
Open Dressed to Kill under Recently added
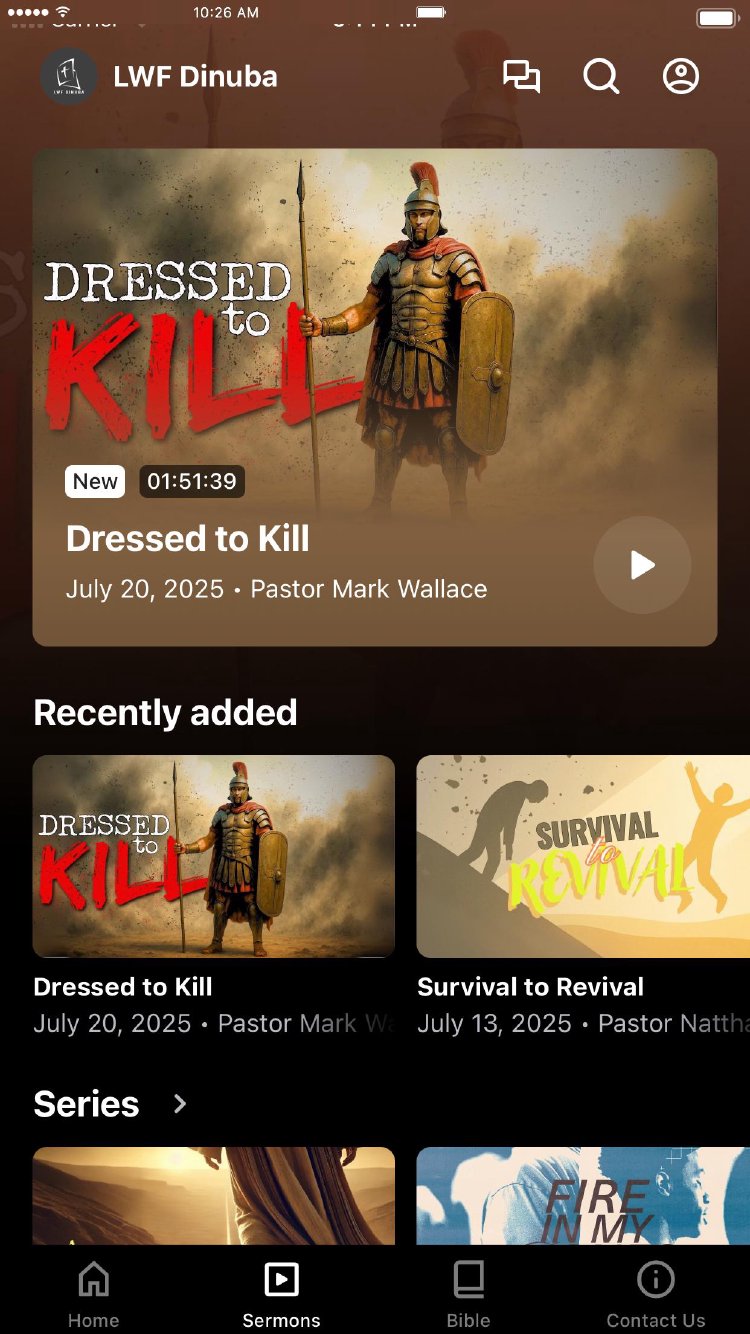click(214, 856)
